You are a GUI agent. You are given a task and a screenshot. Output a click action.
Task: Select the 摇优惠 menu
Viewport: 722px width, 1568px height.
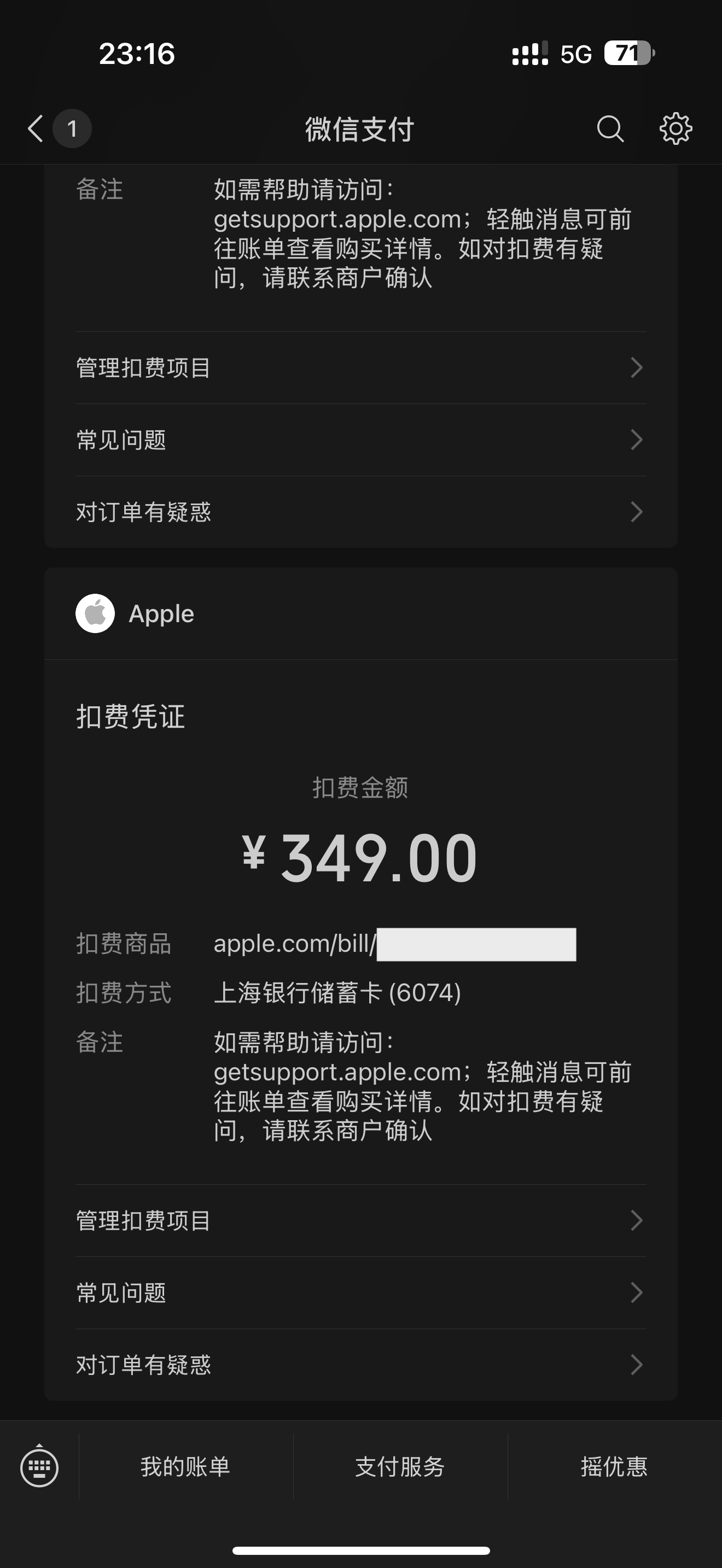pyautogui.click(x=614, y=1466)
